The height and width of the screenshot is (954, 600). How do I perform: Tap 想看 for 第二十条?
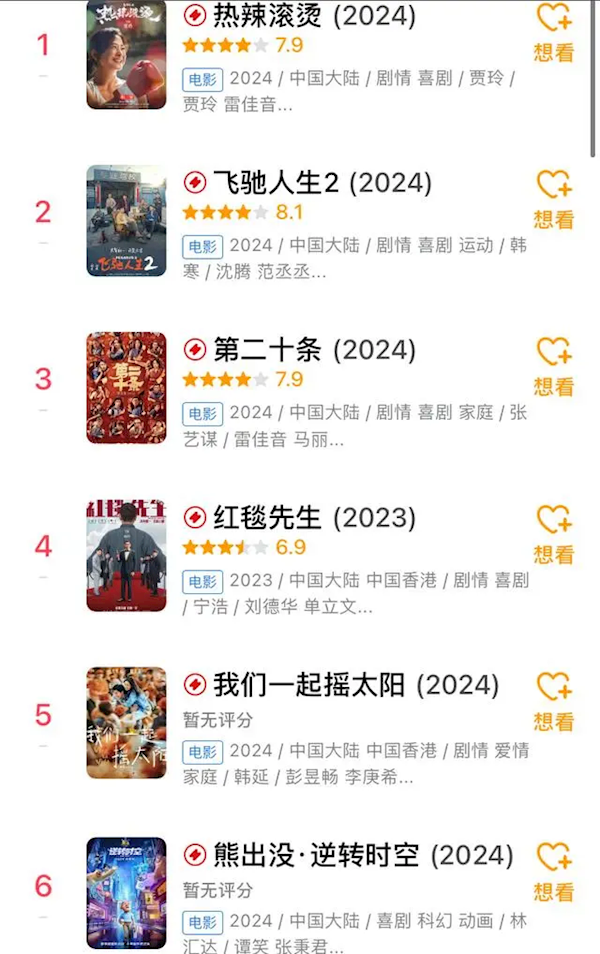[553, 367]
